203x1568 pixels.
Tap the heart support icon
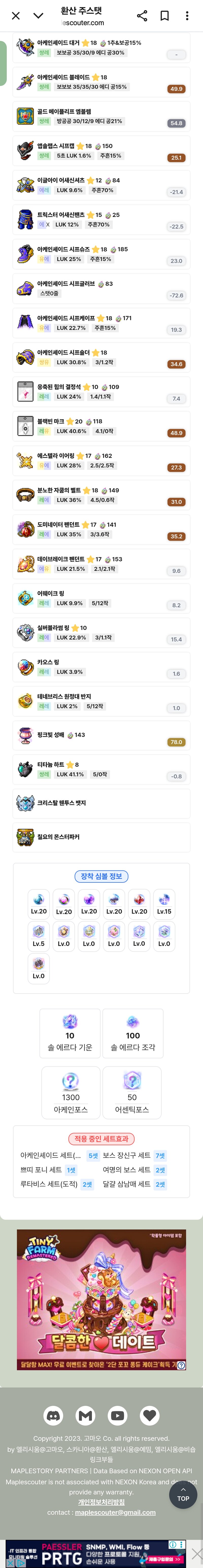coord(149,1416)
